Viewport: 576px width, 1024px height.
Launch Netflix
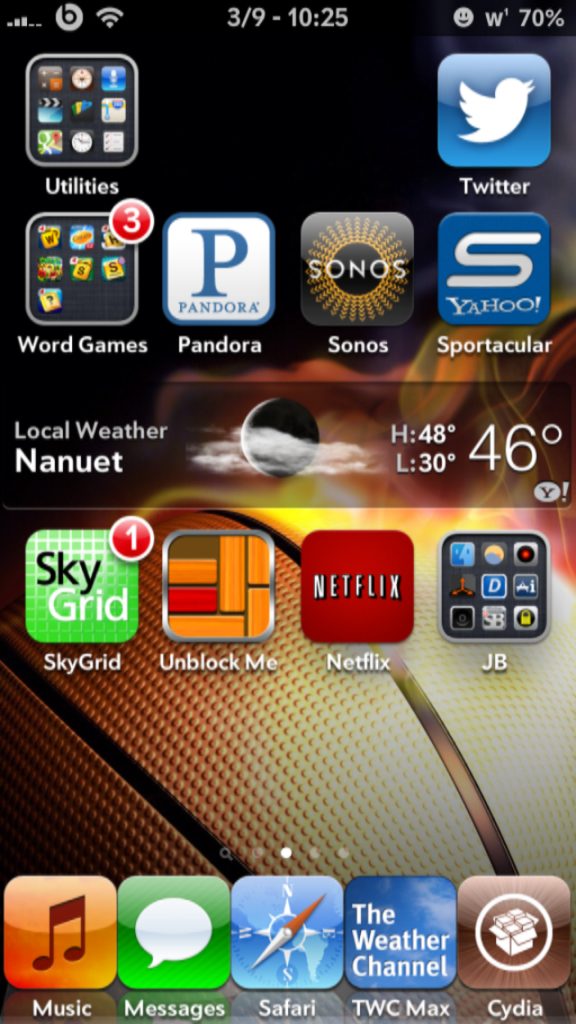[x=357, y=586]
